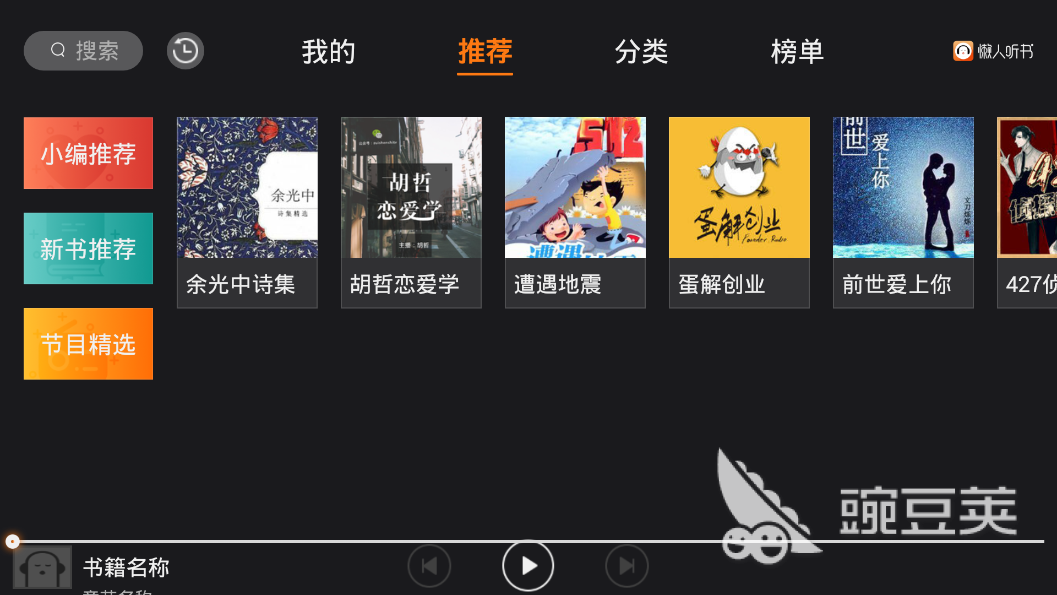Select the 推荐 tab
Screen dimensions: 1057x595
coord(485,52)
